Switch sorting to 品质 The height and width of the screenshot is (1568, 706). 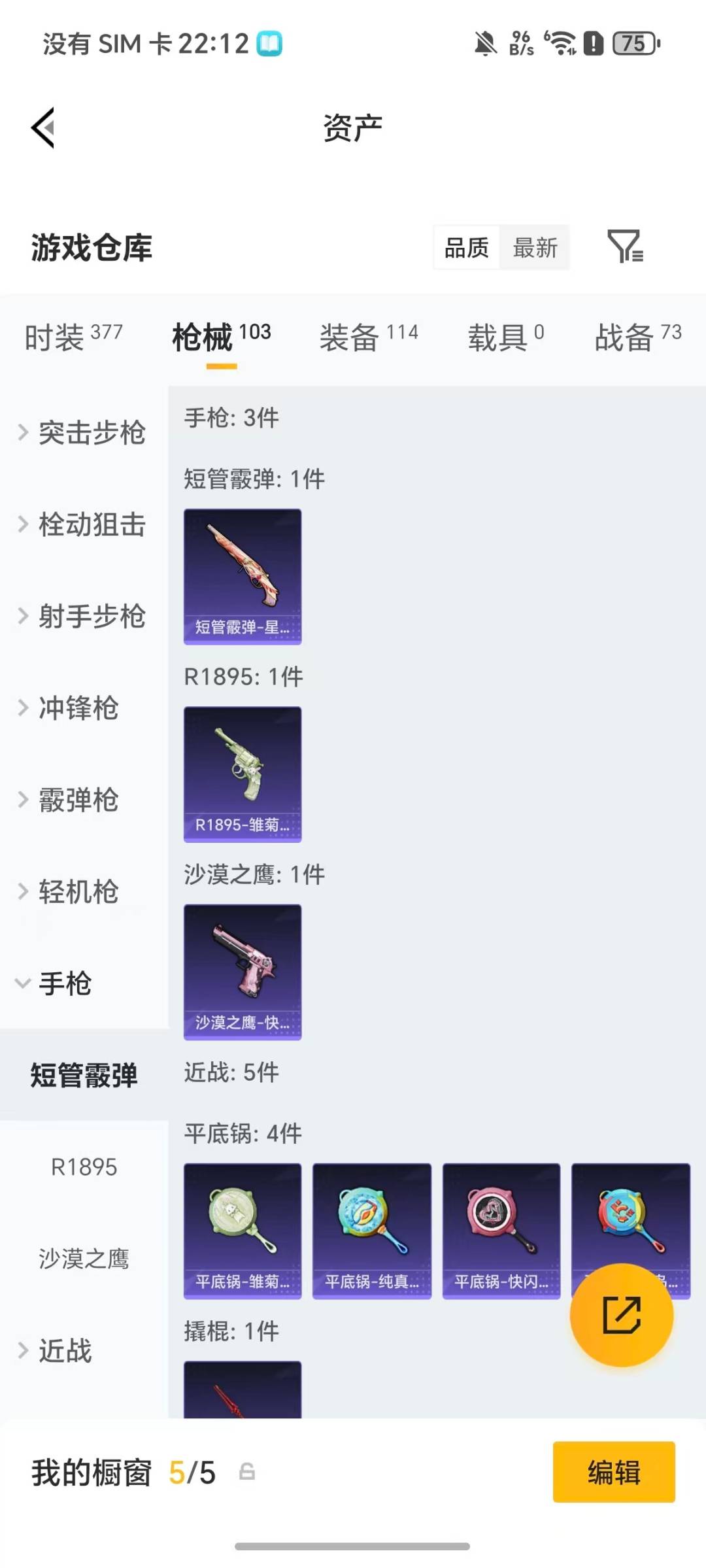click(x=466, y=247)
